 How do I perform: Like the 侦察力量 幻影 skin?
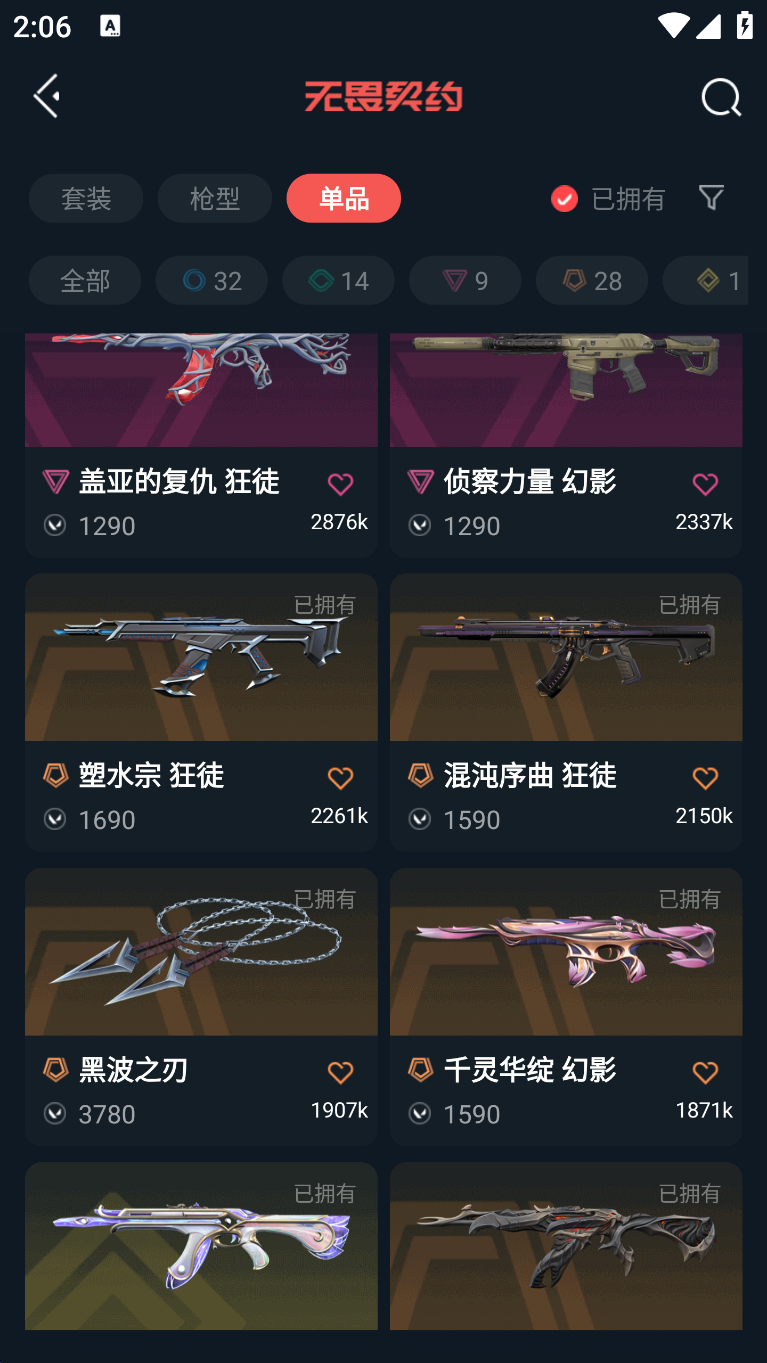tap(705, 484)
